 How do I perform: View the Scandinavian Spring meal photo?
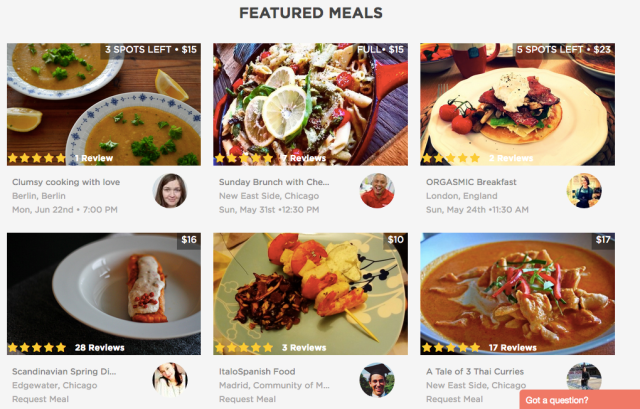point(103,290)
